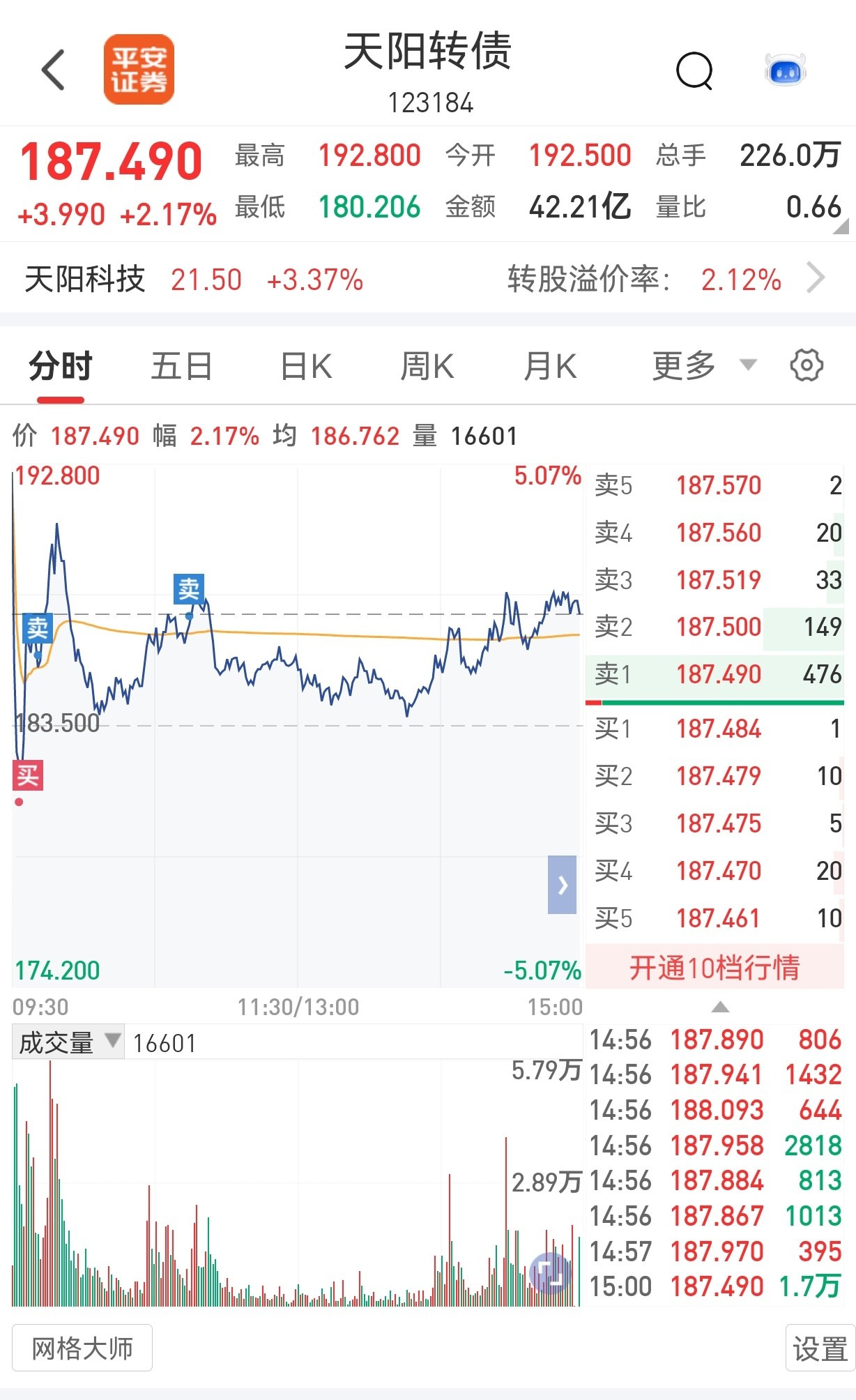Collapse trade list with up triangle
The width and height of the screenshot is (856, 1400).
pos(720,1007)
